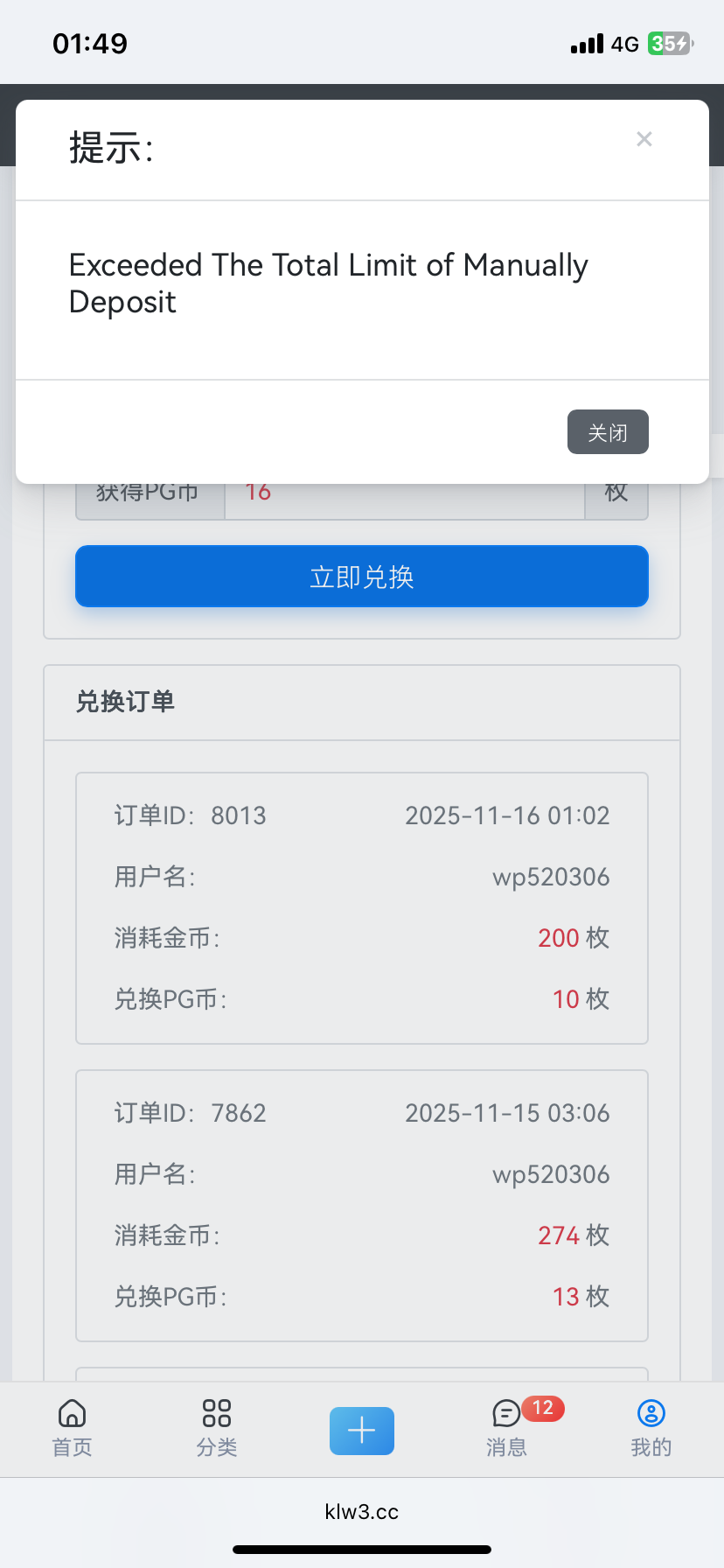Edit the PG币 amount field showing 16

404,492
